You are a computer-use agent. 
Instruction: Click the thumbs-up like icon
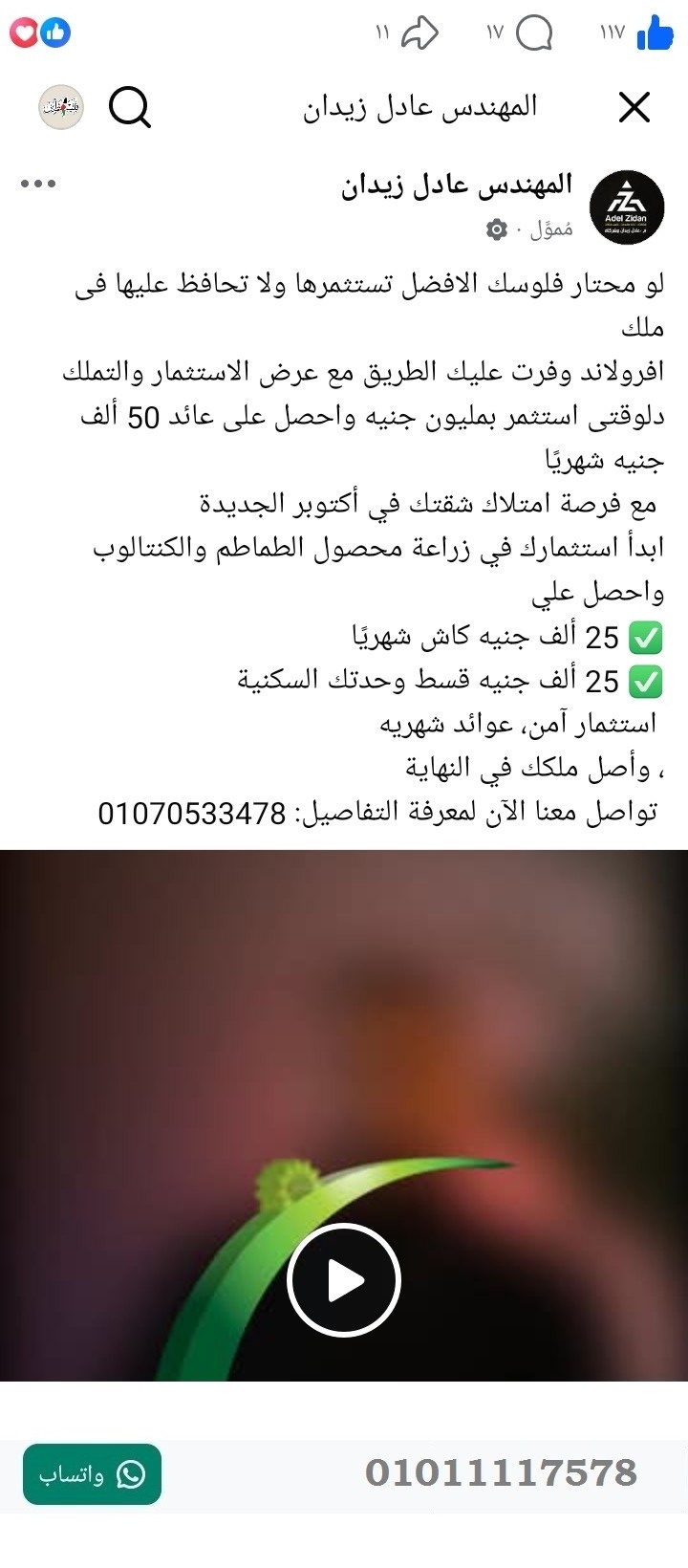point(656,32)
